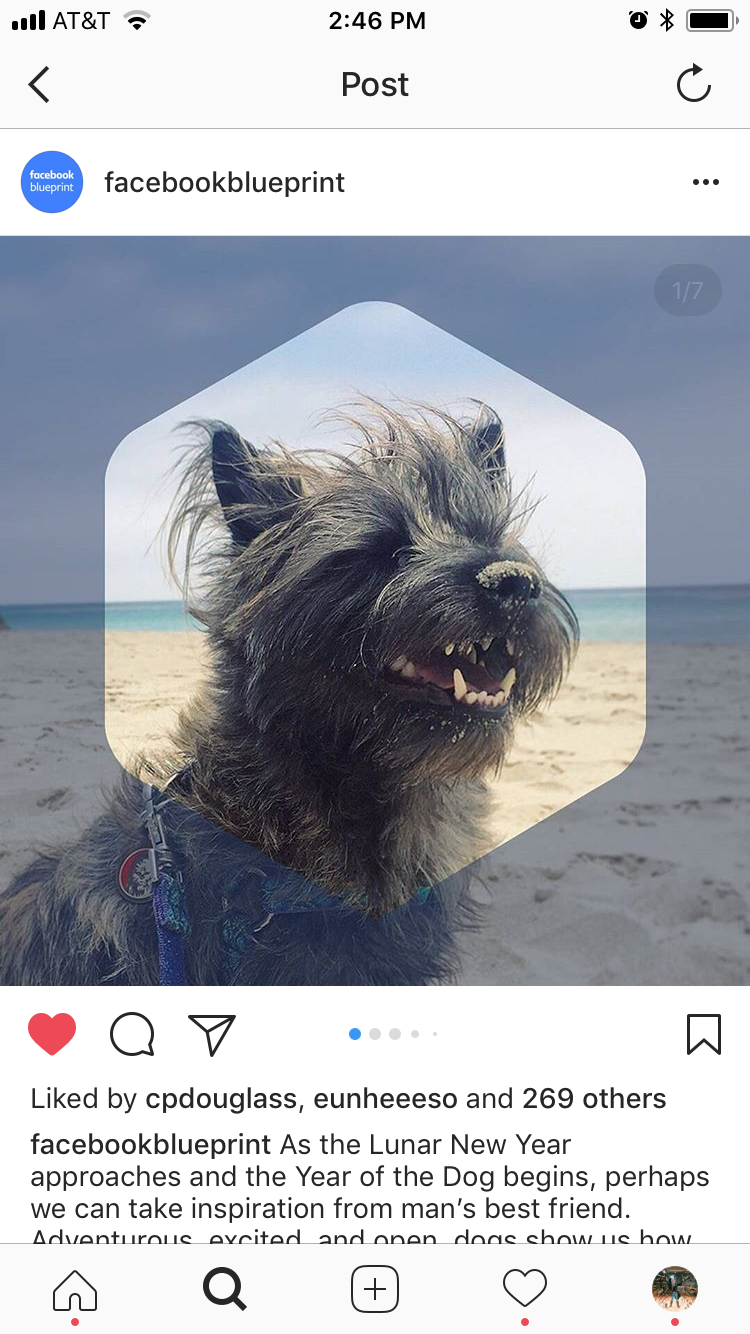This screenshot has width=750, height=1334.
Task: Tap the facebook blueprint avatar
Action: pyautogui.click(x=52, y=182)
